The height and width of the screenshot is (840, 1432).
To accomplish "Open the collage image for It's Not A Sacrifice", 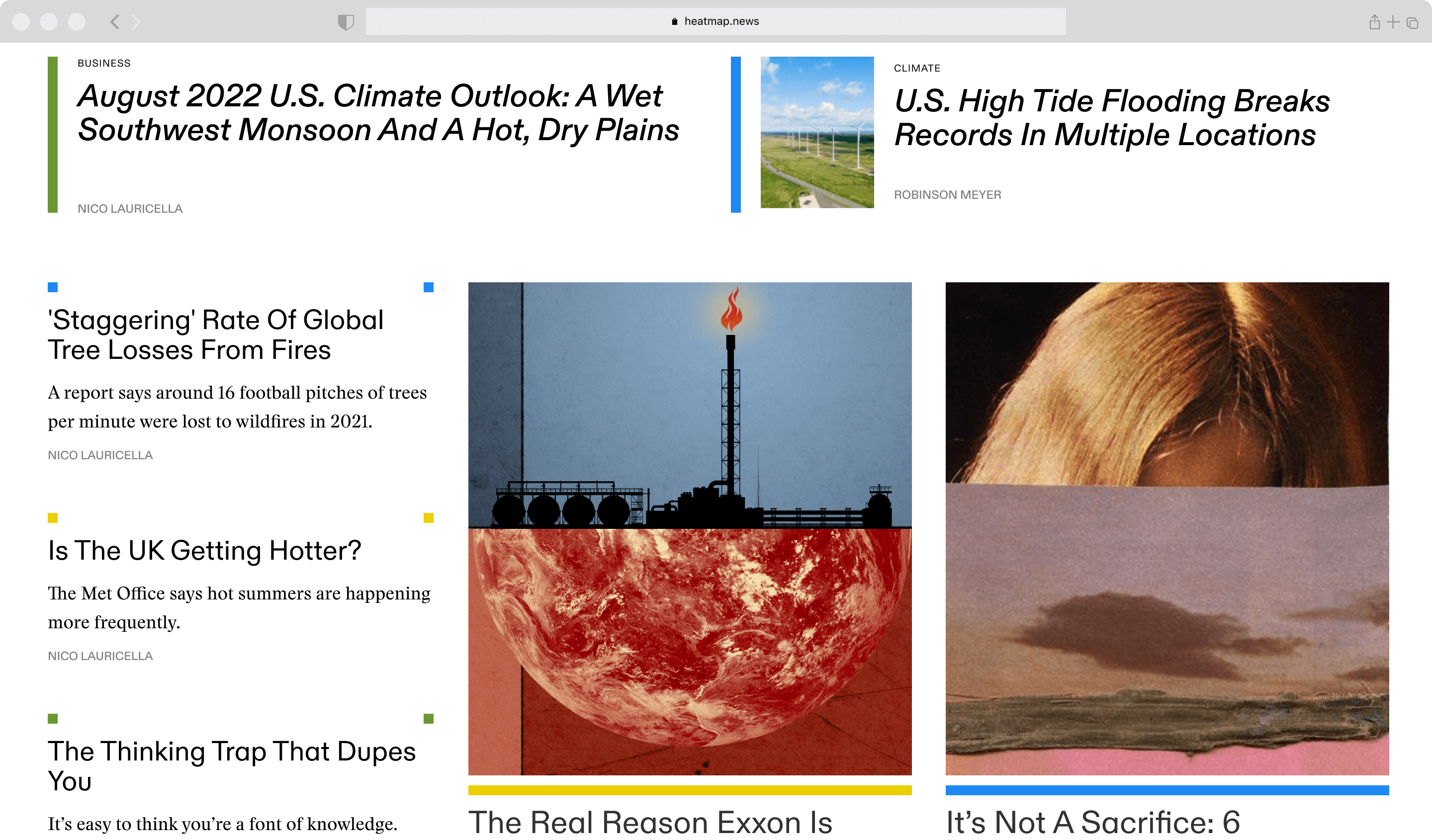I will (x=1166, y=528).
